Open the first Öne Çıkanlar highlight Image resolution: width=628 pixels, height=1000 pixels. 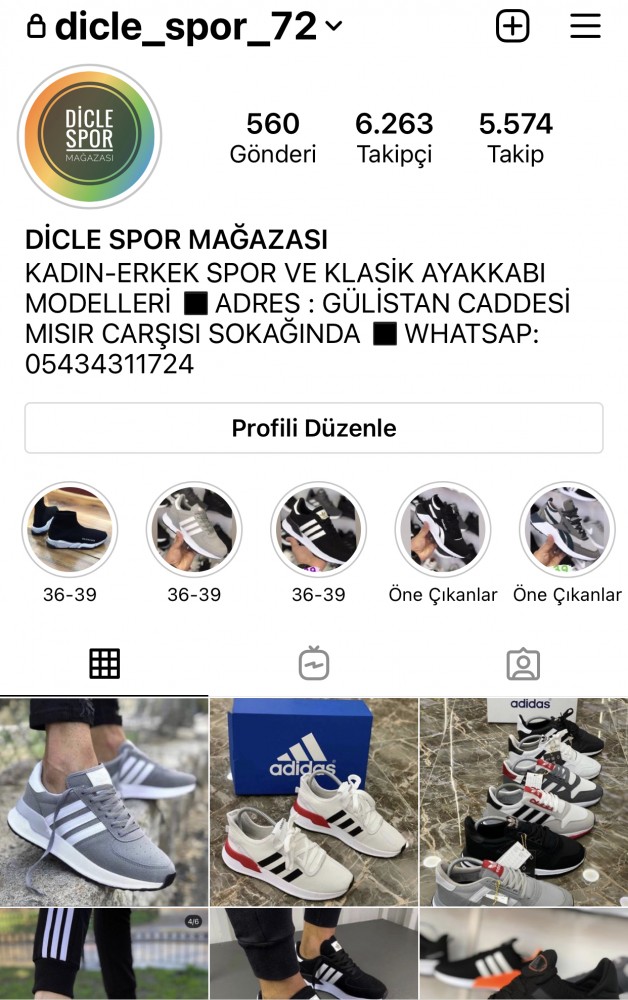coord(442,530)
